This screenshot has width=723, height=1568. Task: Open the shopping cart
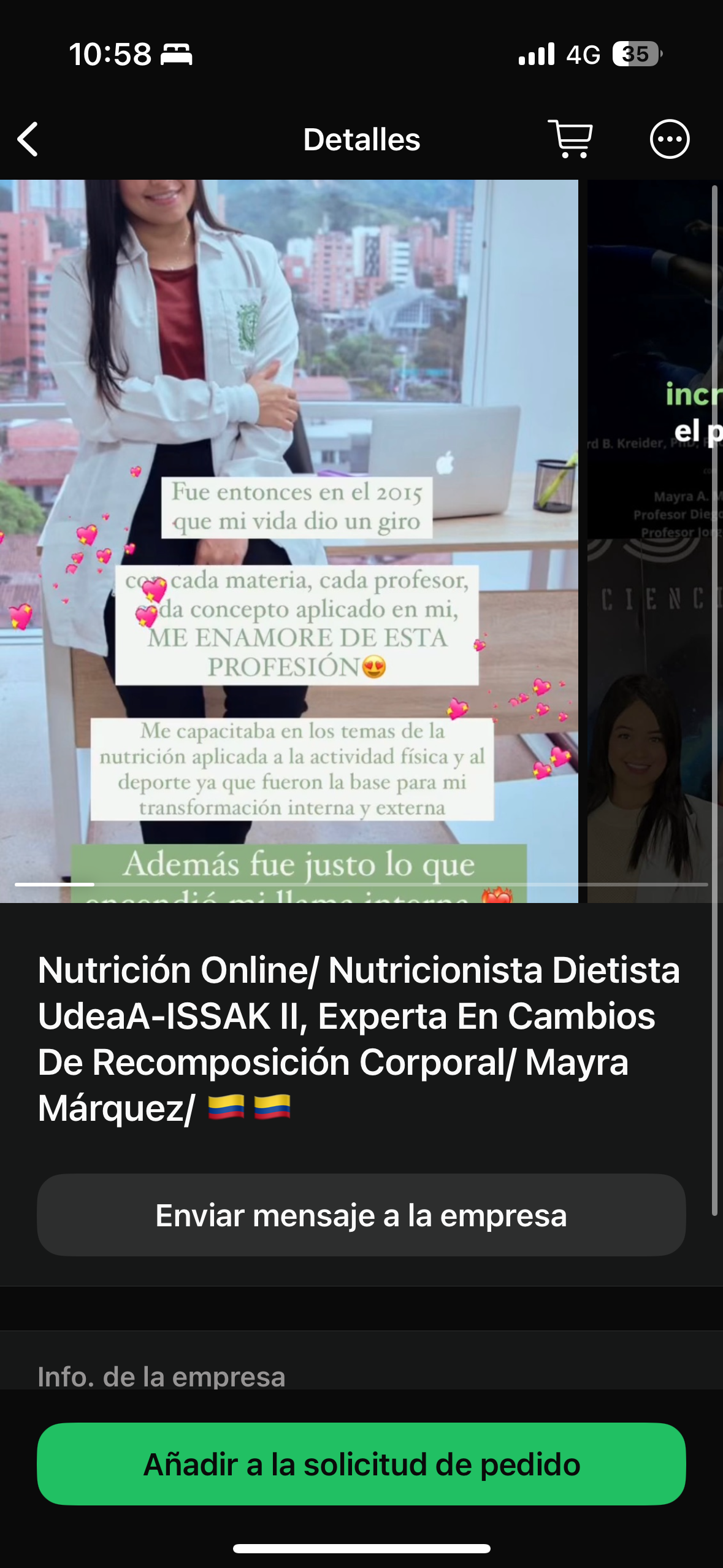(571, 139)
